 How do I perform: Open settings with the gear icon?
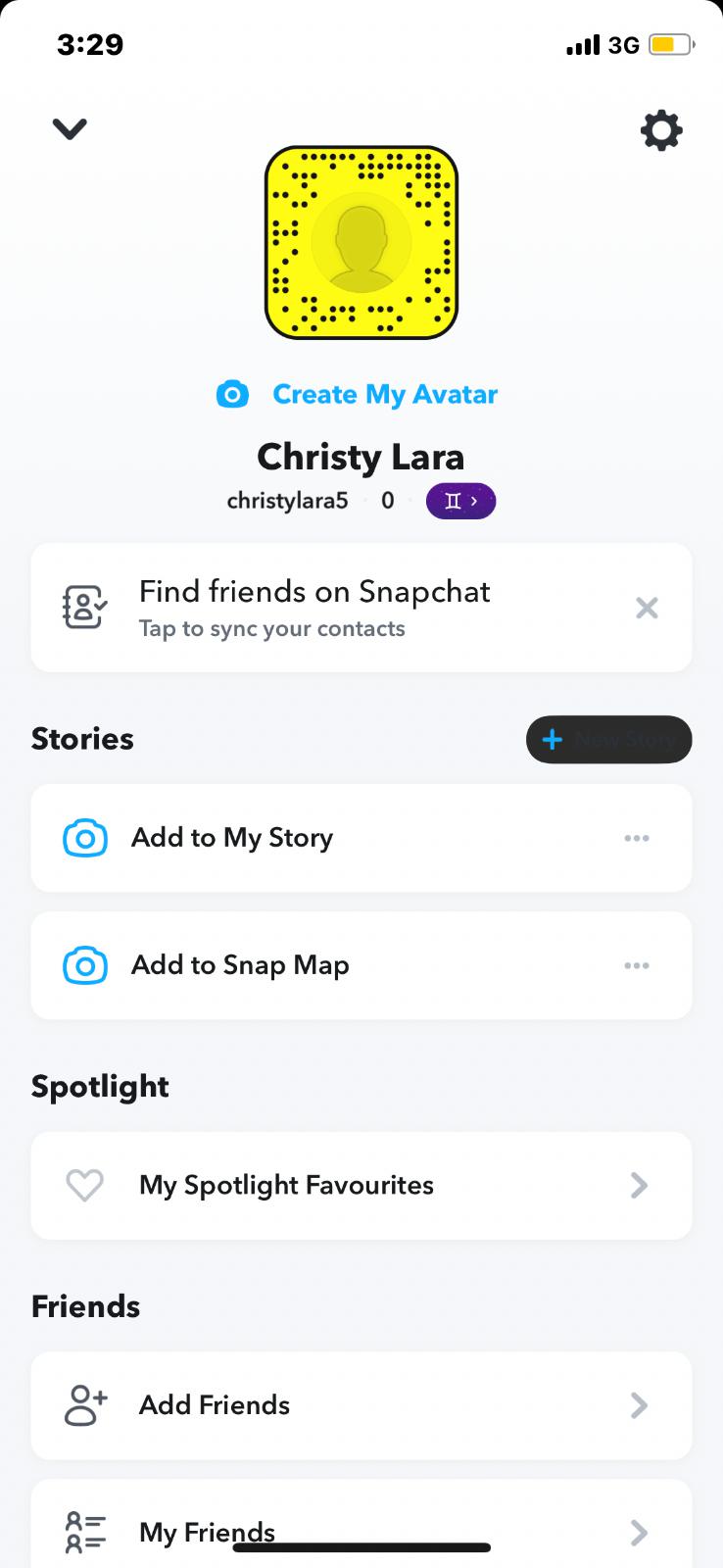(x=661, y=130)
